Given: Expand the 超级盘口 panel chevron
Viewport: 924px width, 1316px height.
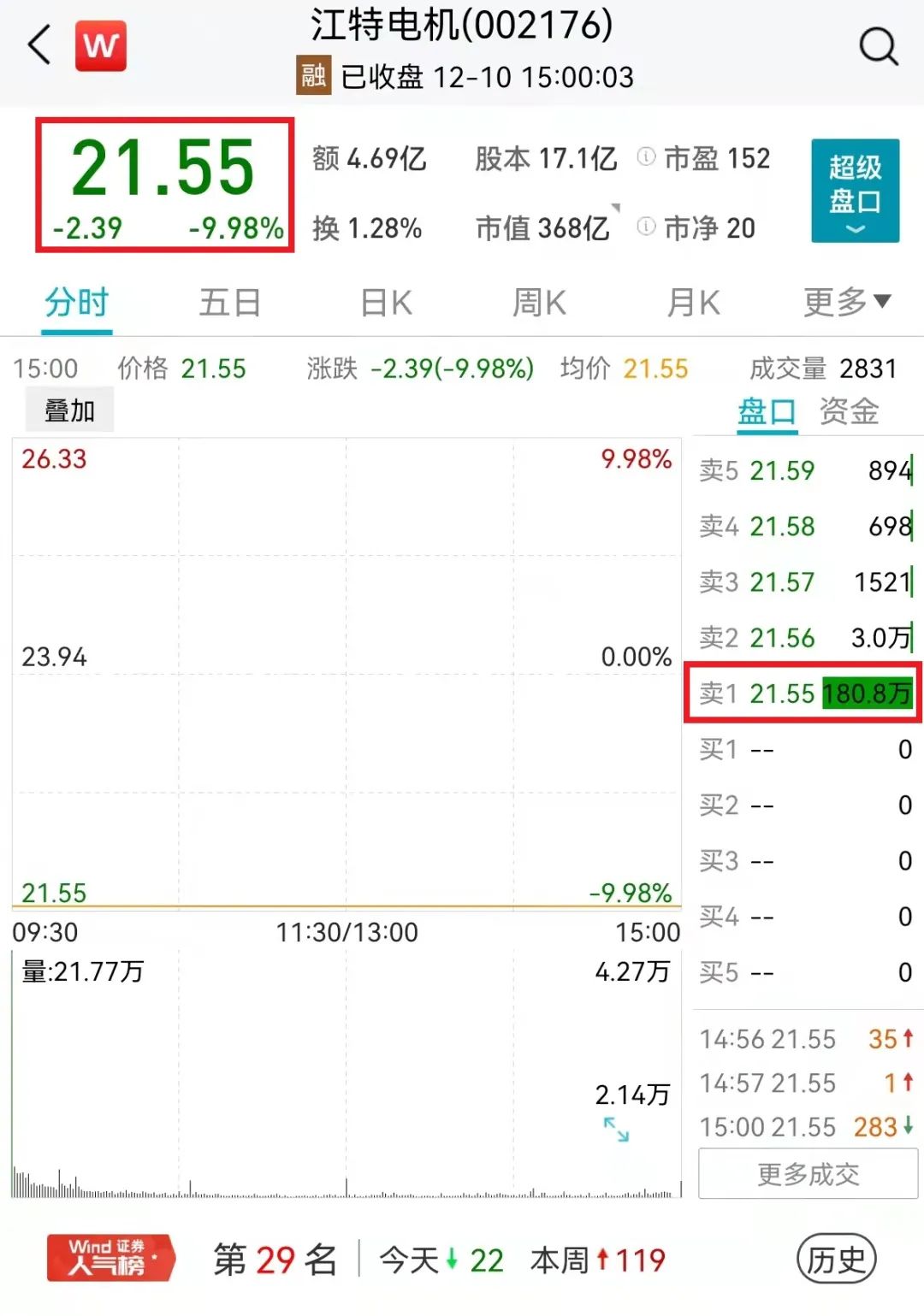Looking at the screenshot, I should click(853, 227).
